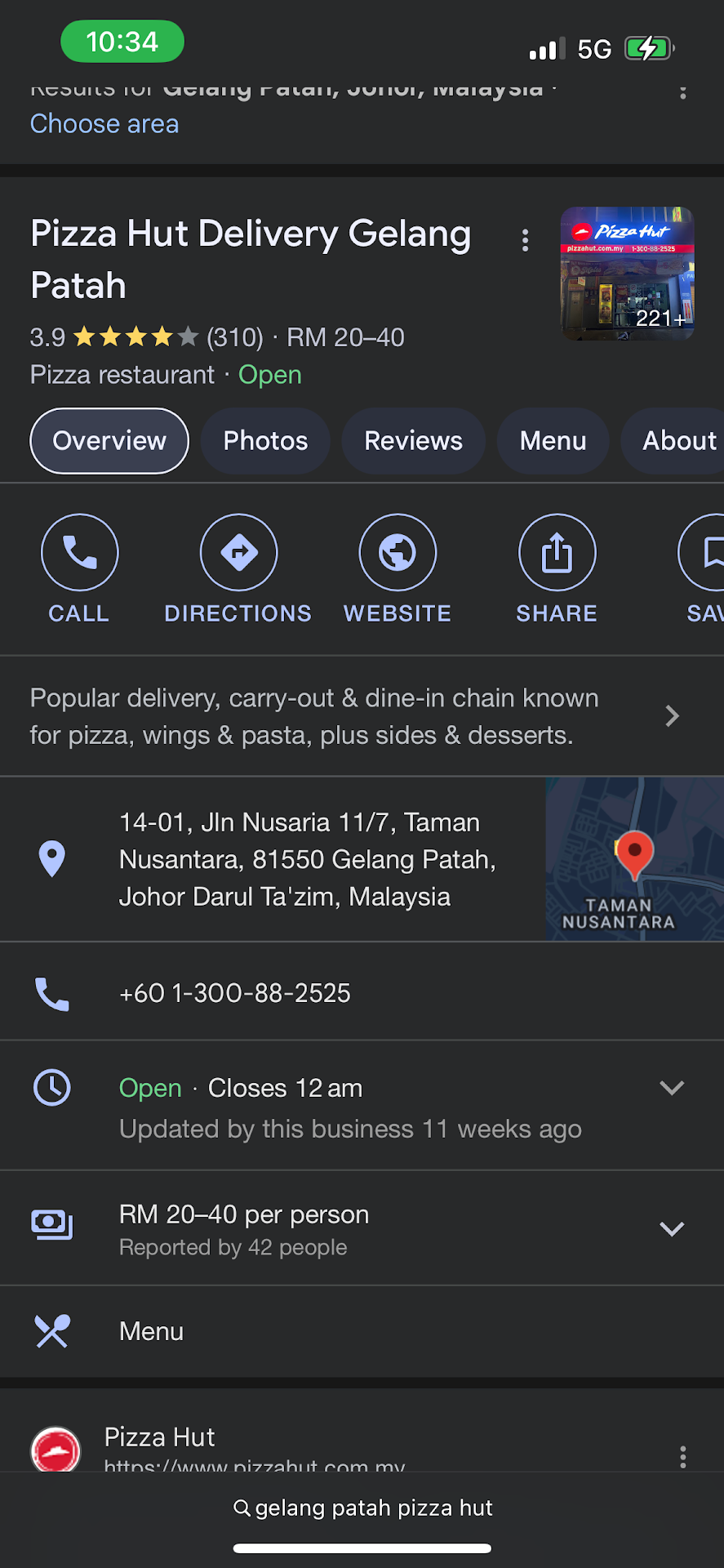The width and height of the screenshot is (724, 1568).
Task: Open overflow menu beside Pizza Hut Delivery title
Action: click(x=525, y=240)
